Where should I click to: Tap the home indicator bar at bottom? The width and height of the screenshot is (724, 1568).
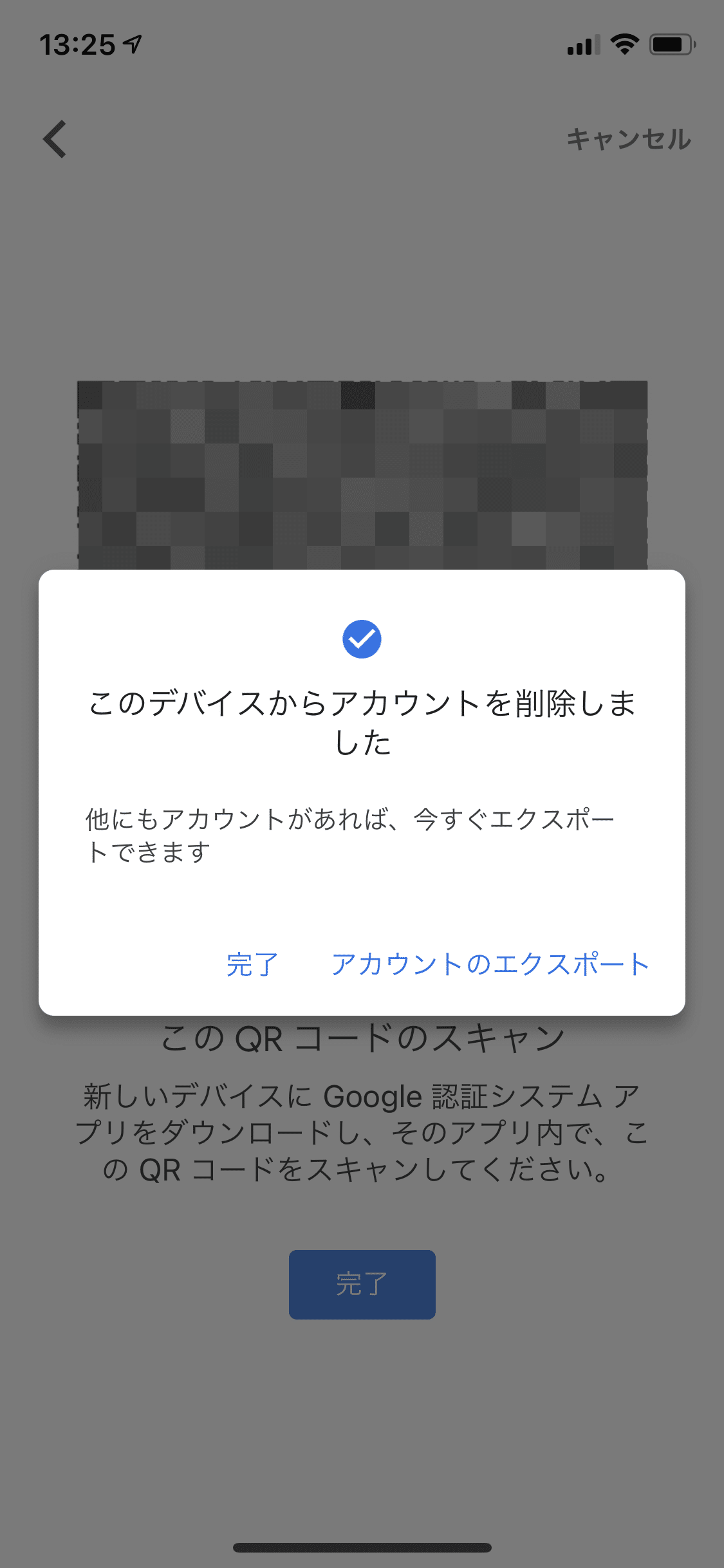(362, 1547)
